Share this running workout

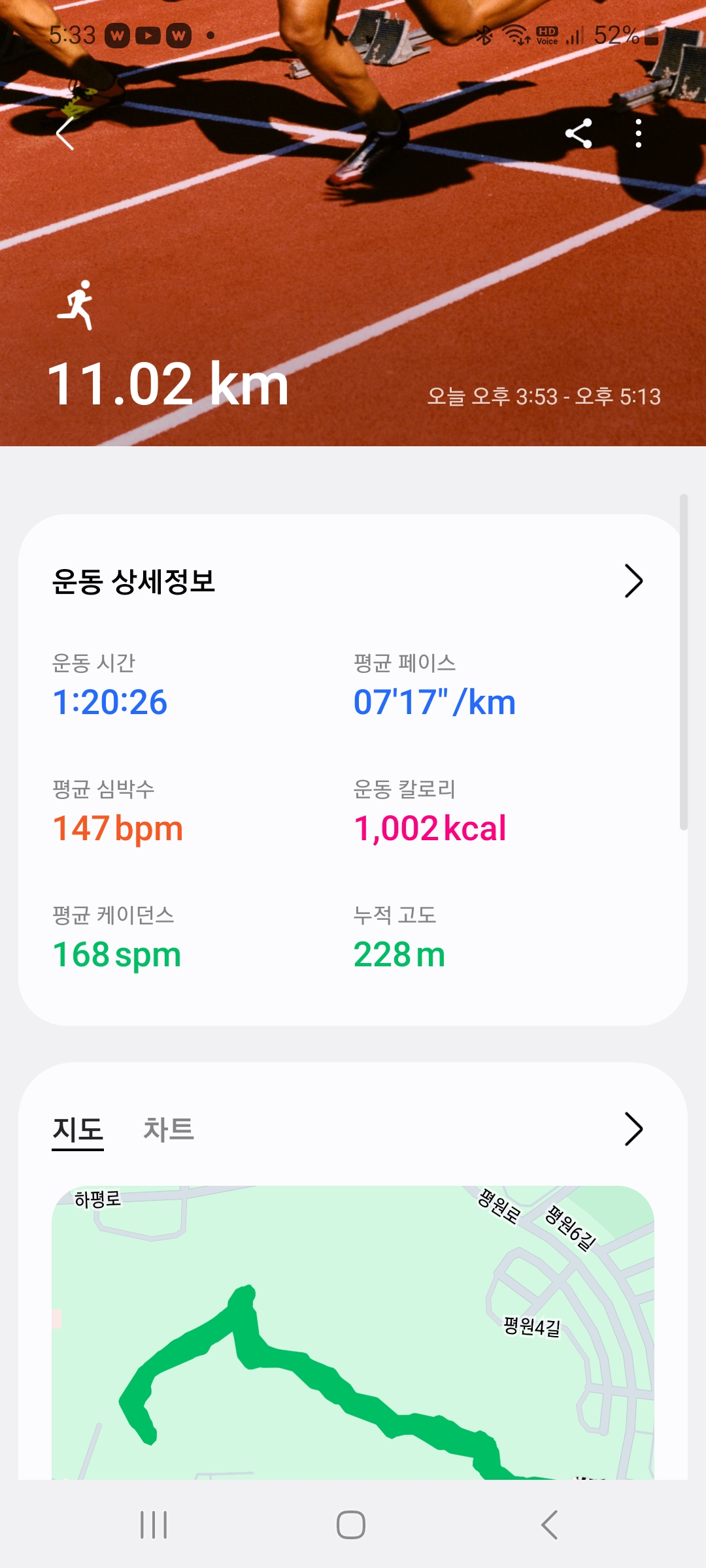pos(579,134)
